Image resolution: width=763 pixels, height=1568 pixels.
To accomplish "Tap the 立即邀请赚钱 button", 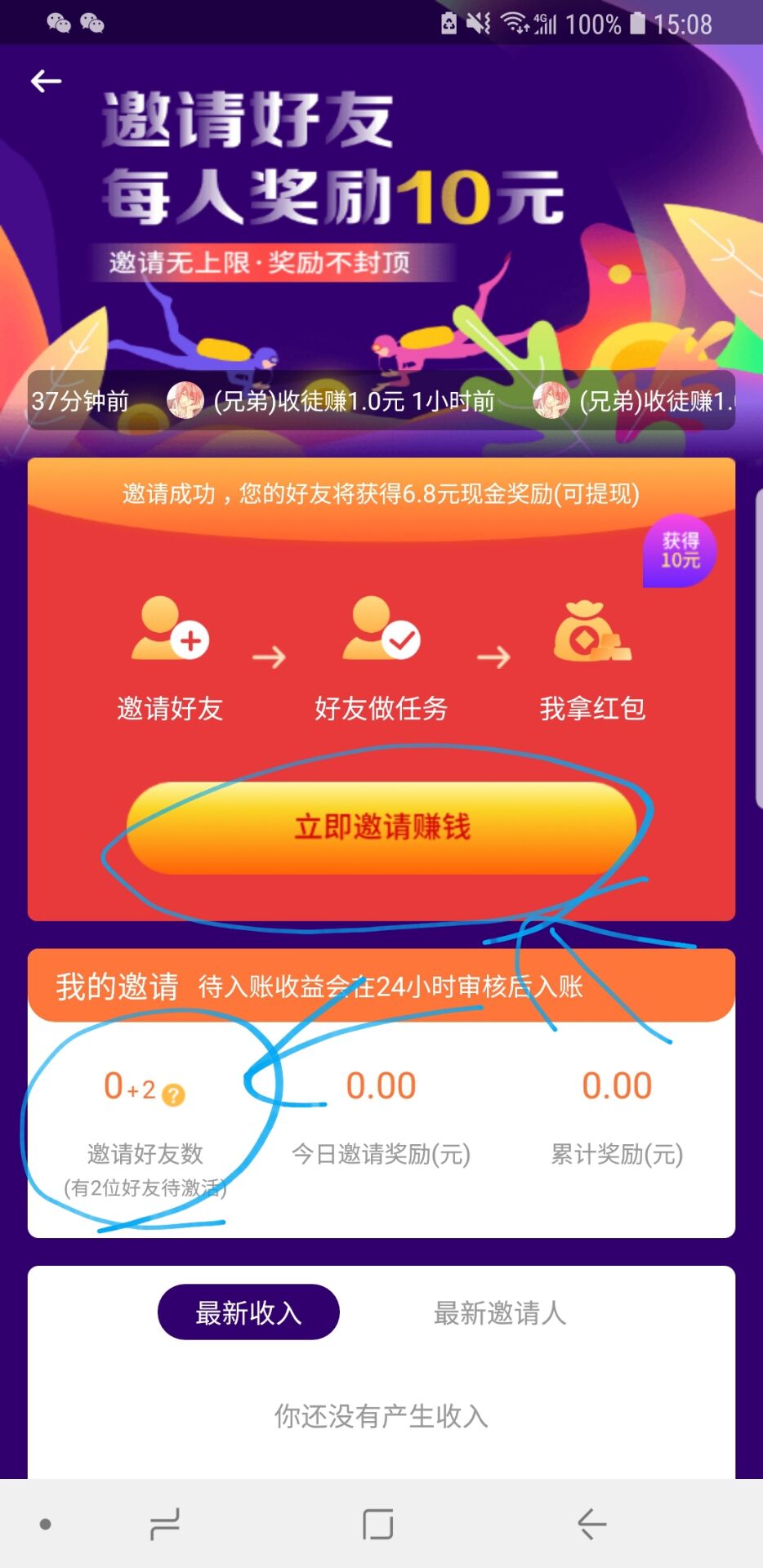I will click(381, 827).
